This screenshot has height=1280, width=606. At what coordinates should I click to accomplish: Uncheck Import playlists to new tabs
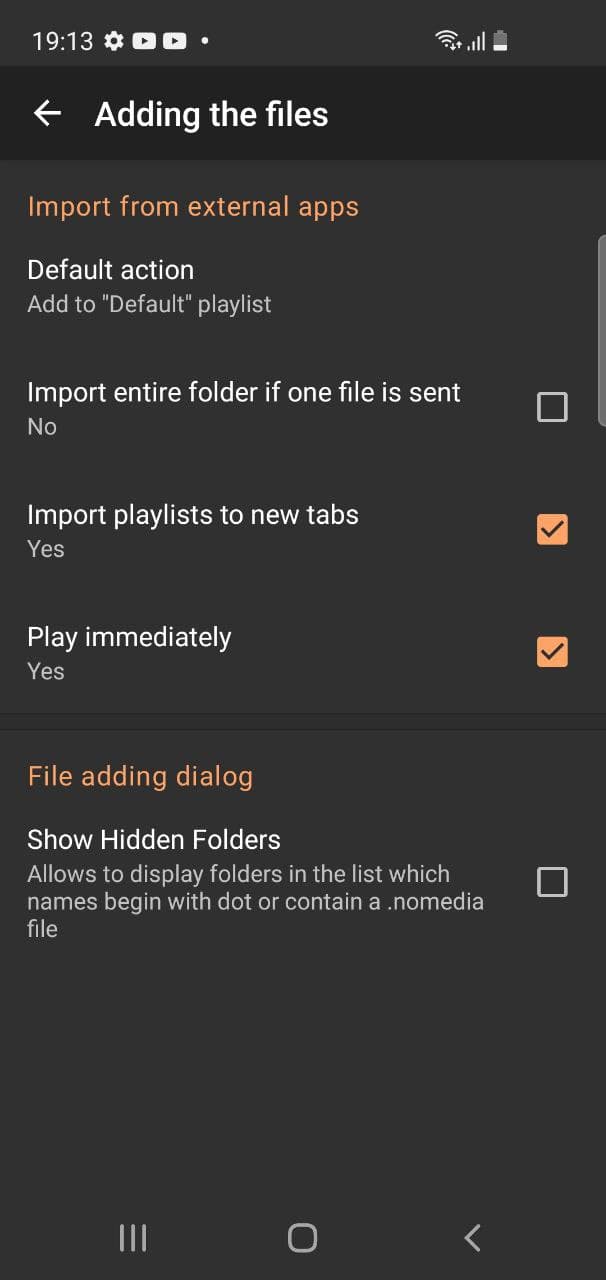(552, 530)
